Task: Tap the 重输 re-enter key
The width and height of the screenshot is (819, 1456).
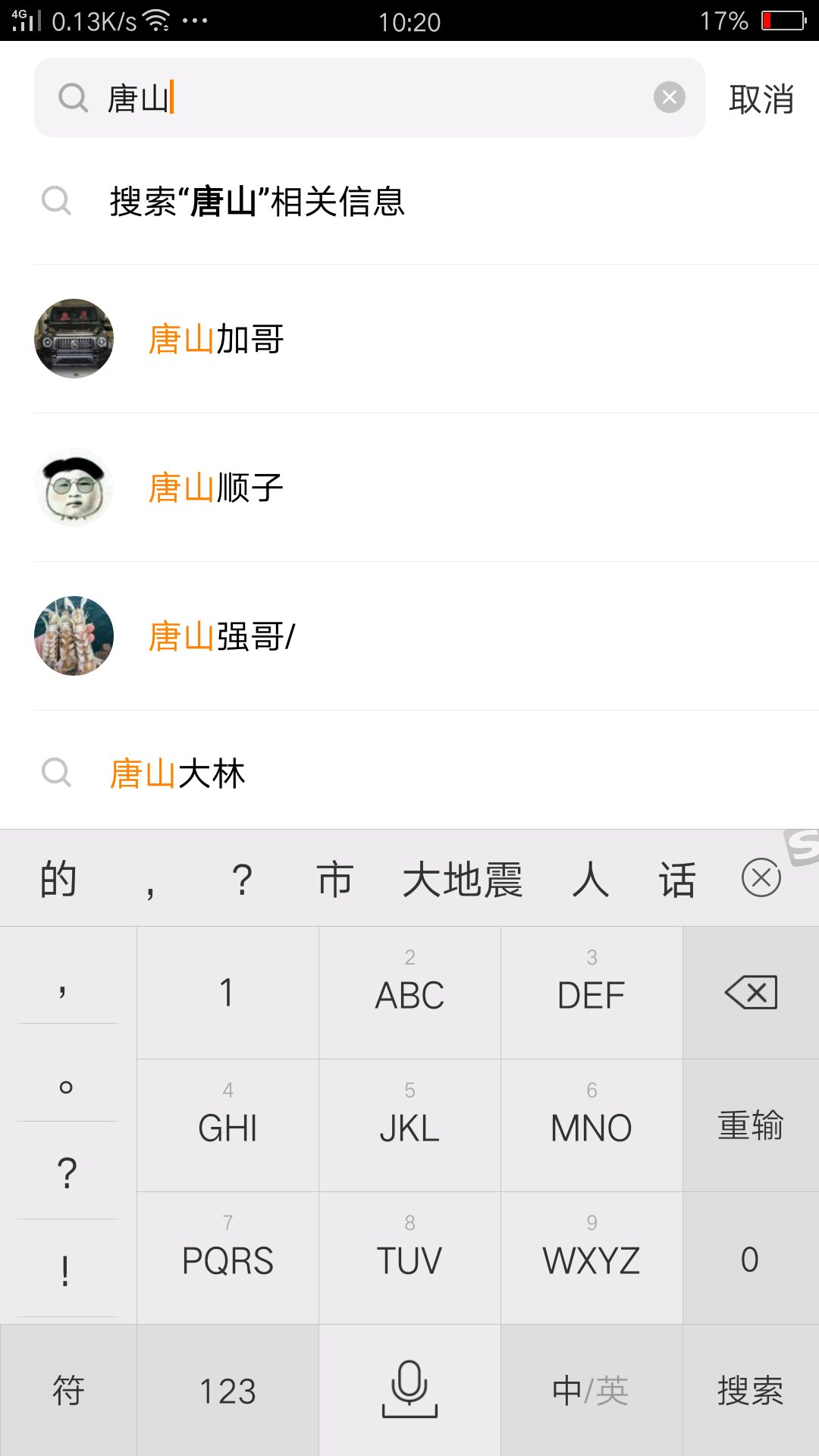Action: click(x=750, y=1125)
